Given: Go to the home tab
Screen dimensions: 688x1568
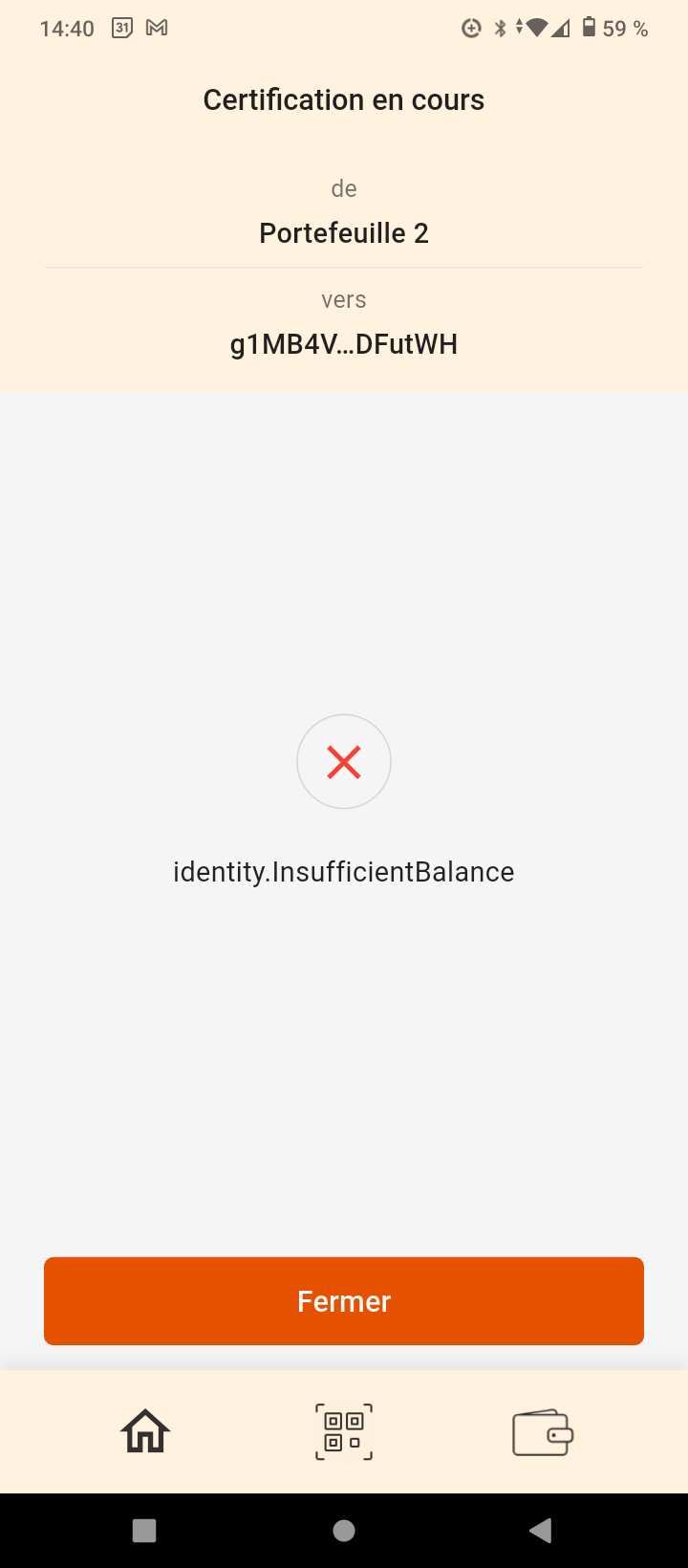Looking at the screenshot, I should (145, 1432).
